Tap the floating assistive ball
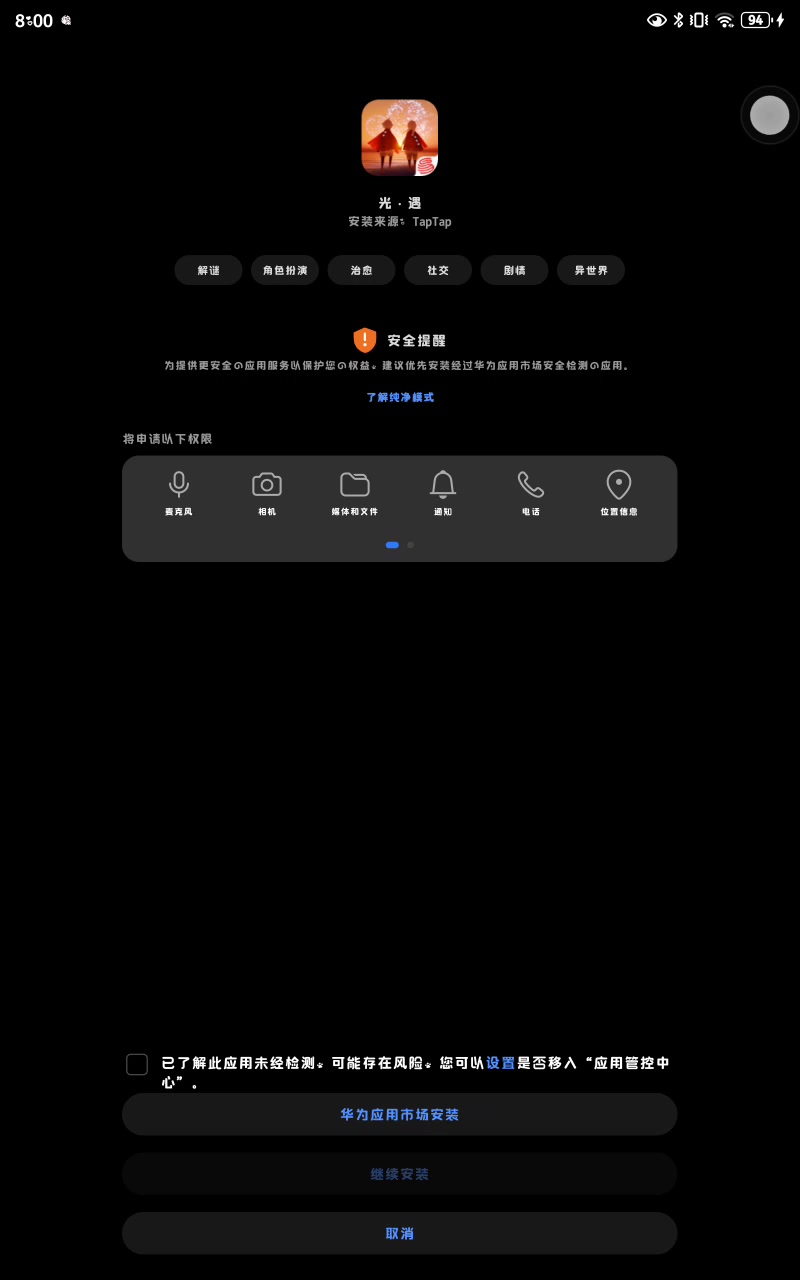 point(769,115)
